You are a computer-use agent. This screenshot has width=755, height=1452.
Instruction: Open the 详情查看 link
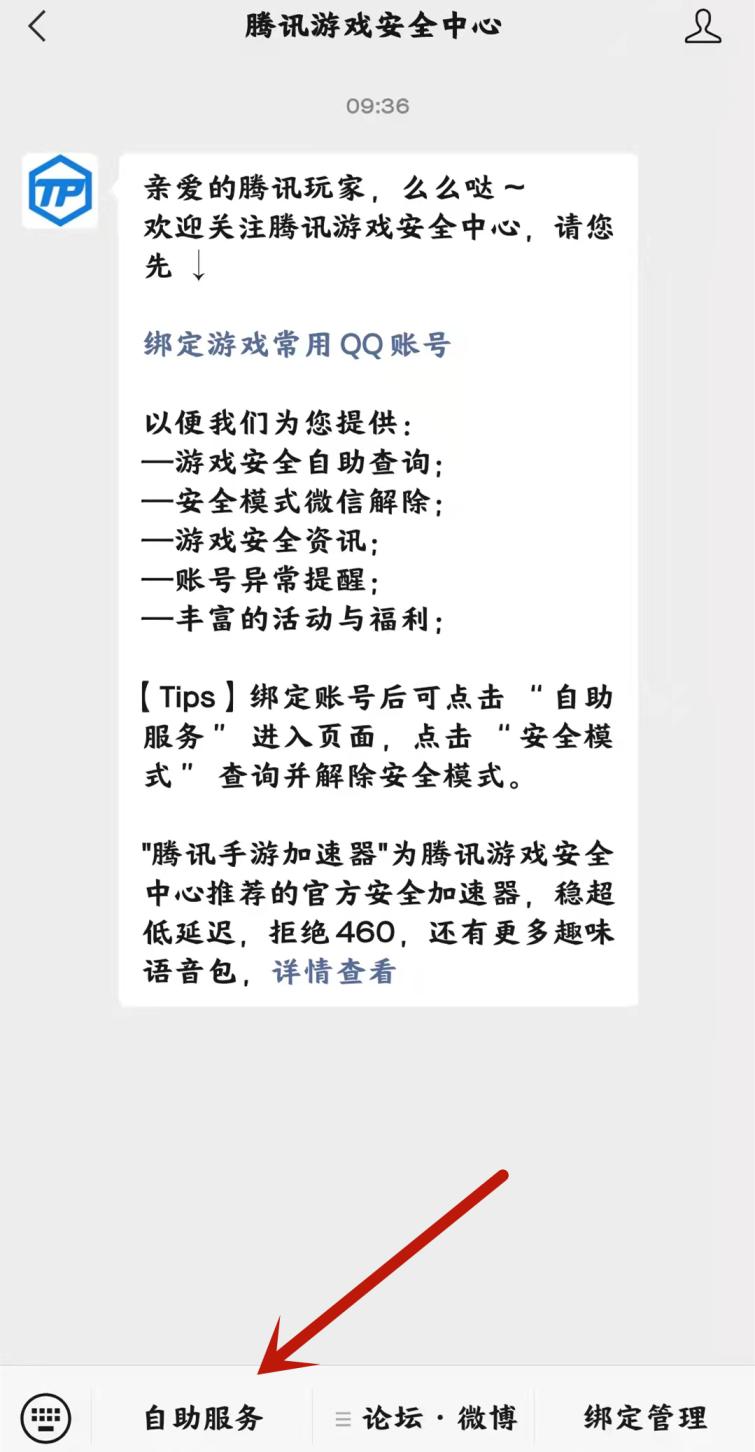point(334,971)
